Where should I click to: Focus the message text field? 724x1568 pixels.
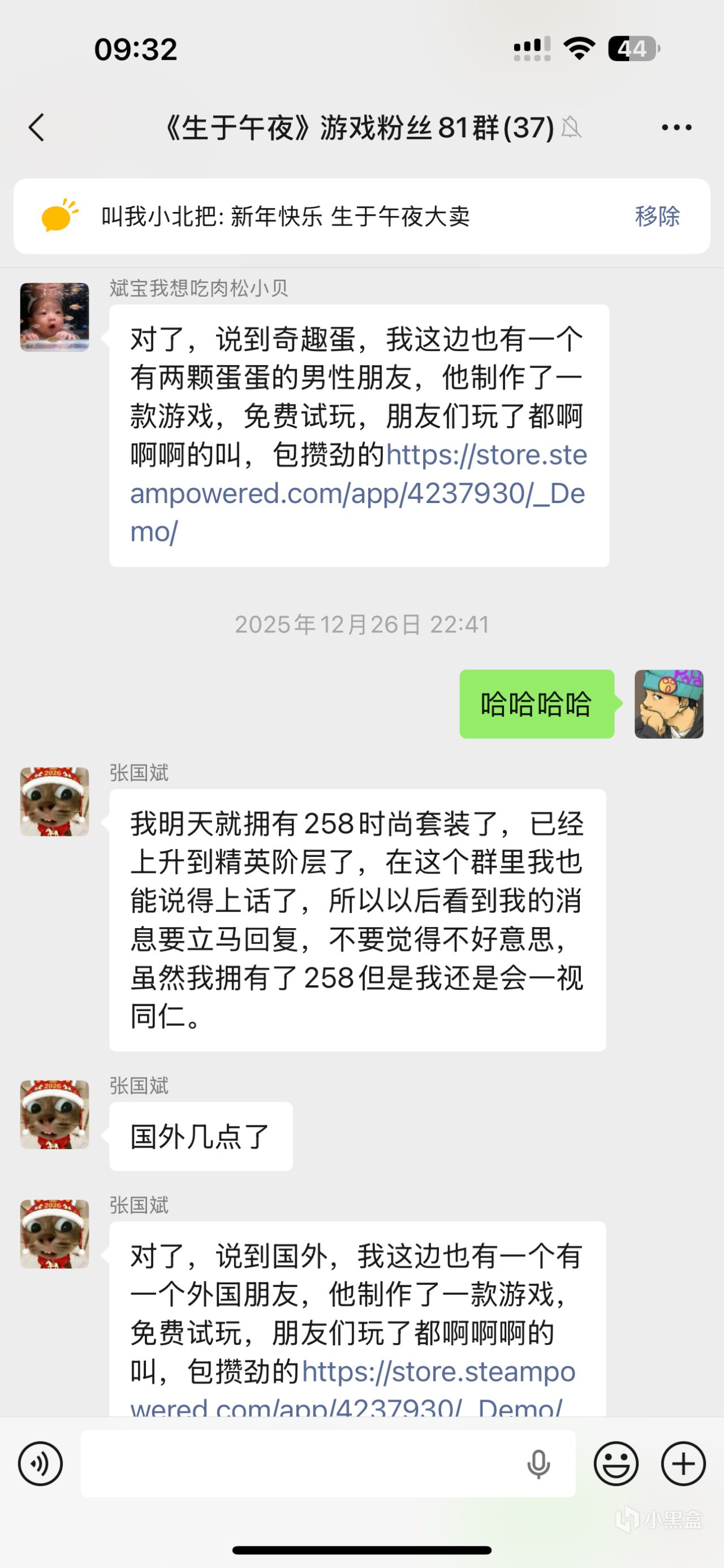(x=299, y=1463)
